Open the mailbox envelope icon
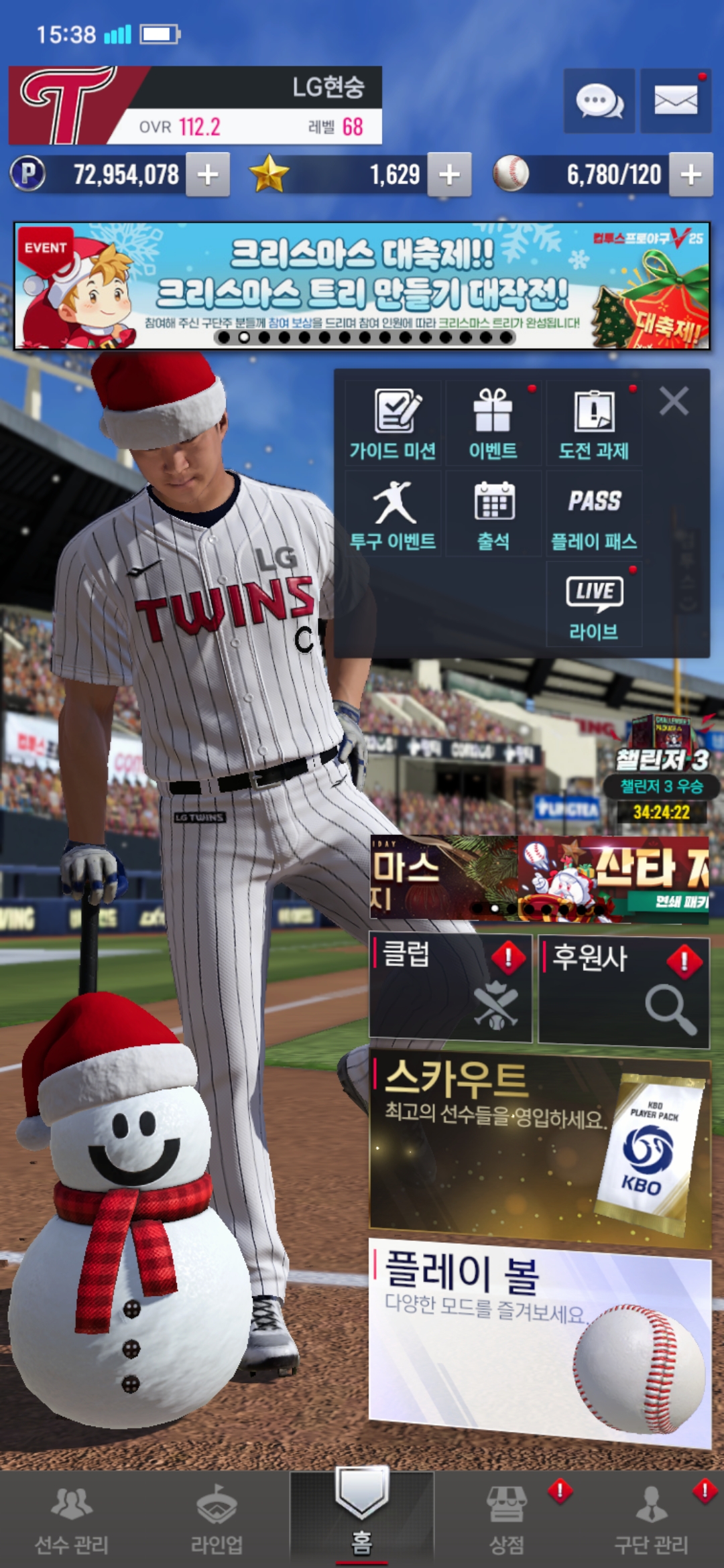Viewport: 724px width, 1568px height. 675,101
